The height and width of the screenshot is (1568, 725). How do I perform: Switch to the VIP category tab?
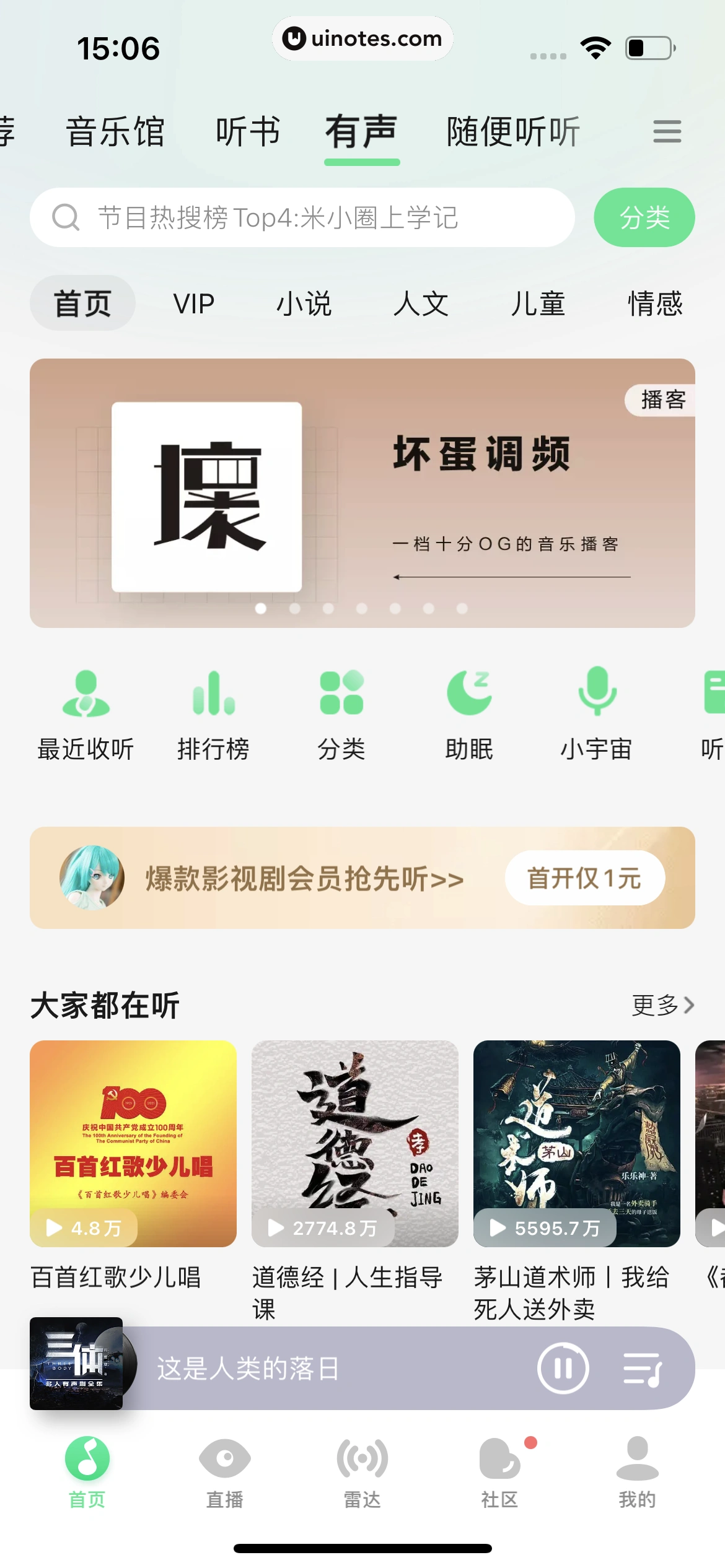[x=193, y=303]
